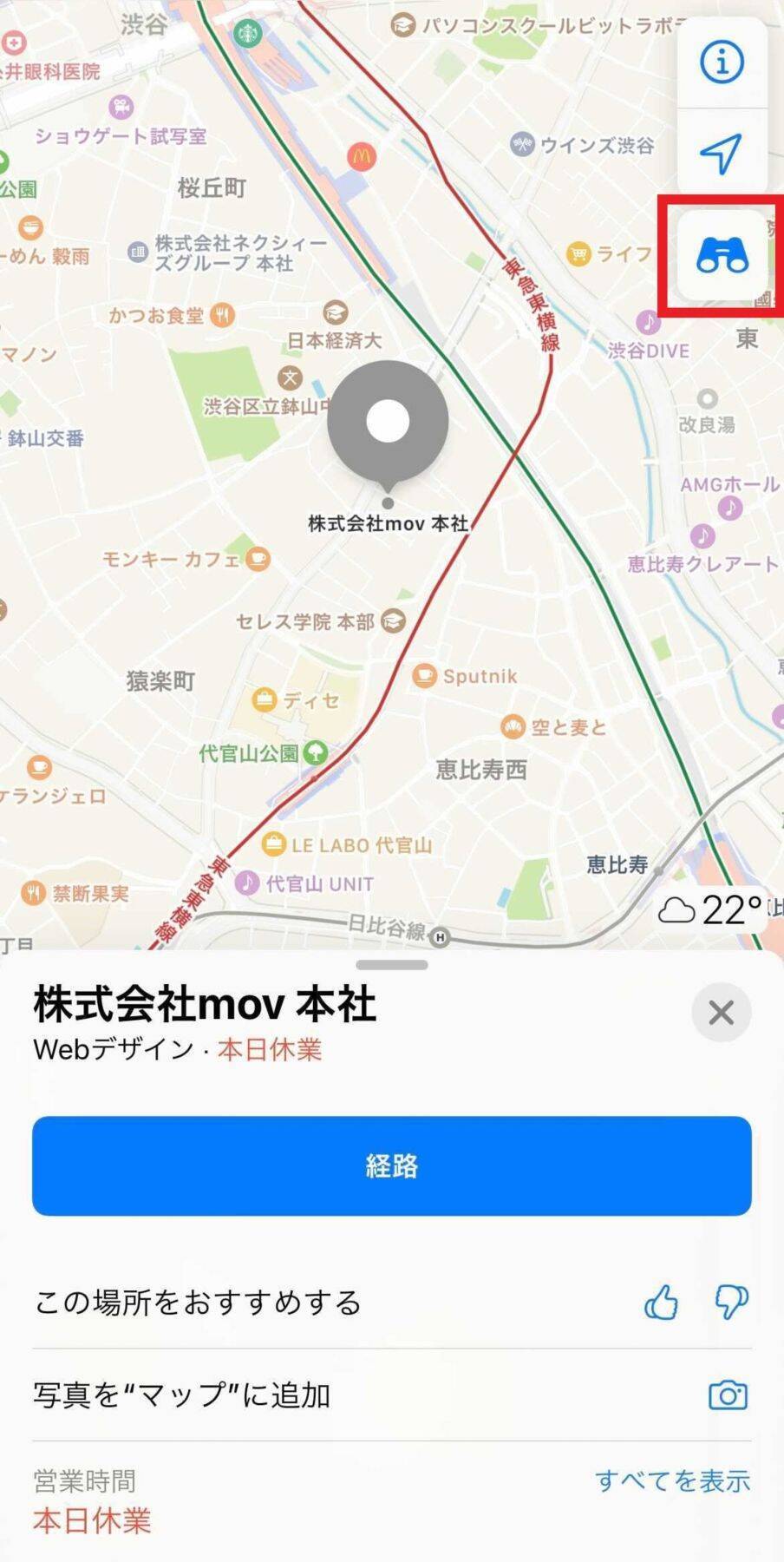Tap the 代官山公園 park marker
The image size is (784, 1562).
click(315, 752)
